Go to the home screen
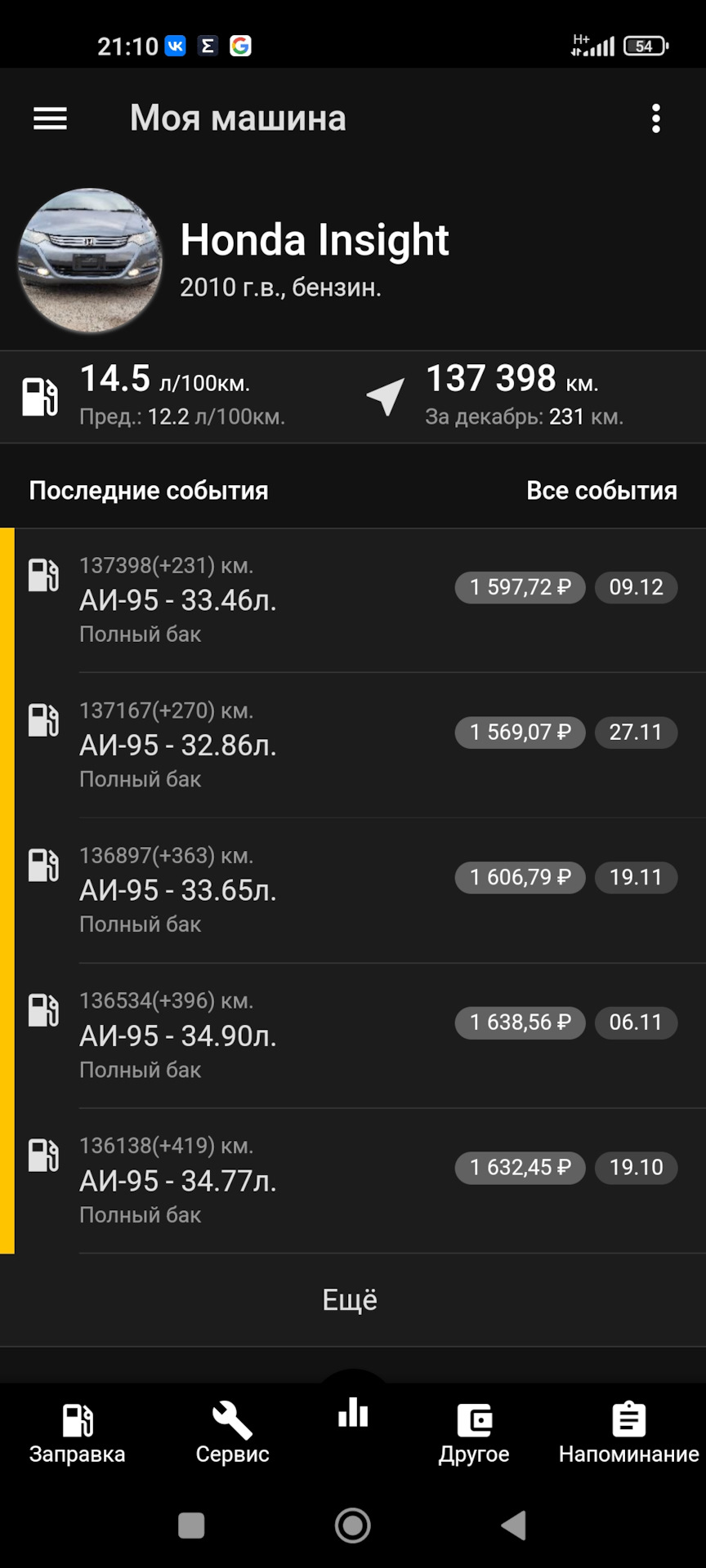Viewport: 706px width, 1568px height. [353, 1525]
